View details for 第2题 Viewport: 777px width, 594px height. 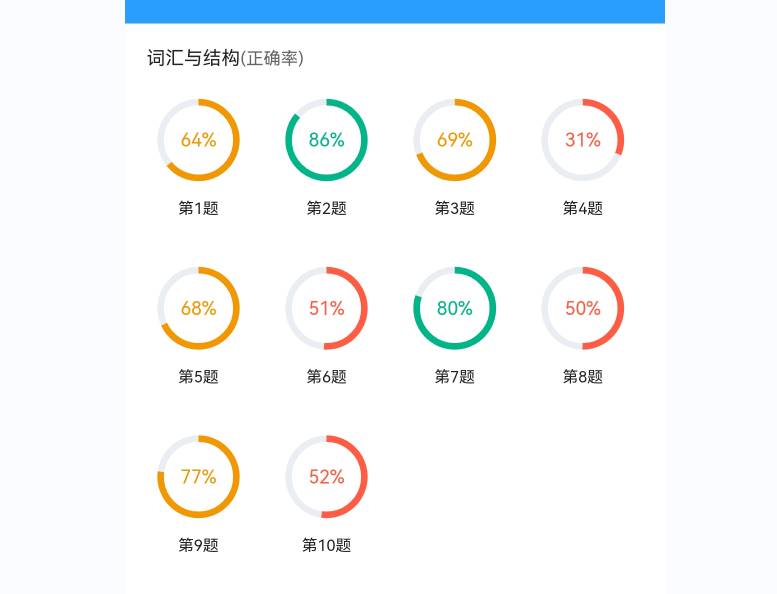(x=326, y=140)
